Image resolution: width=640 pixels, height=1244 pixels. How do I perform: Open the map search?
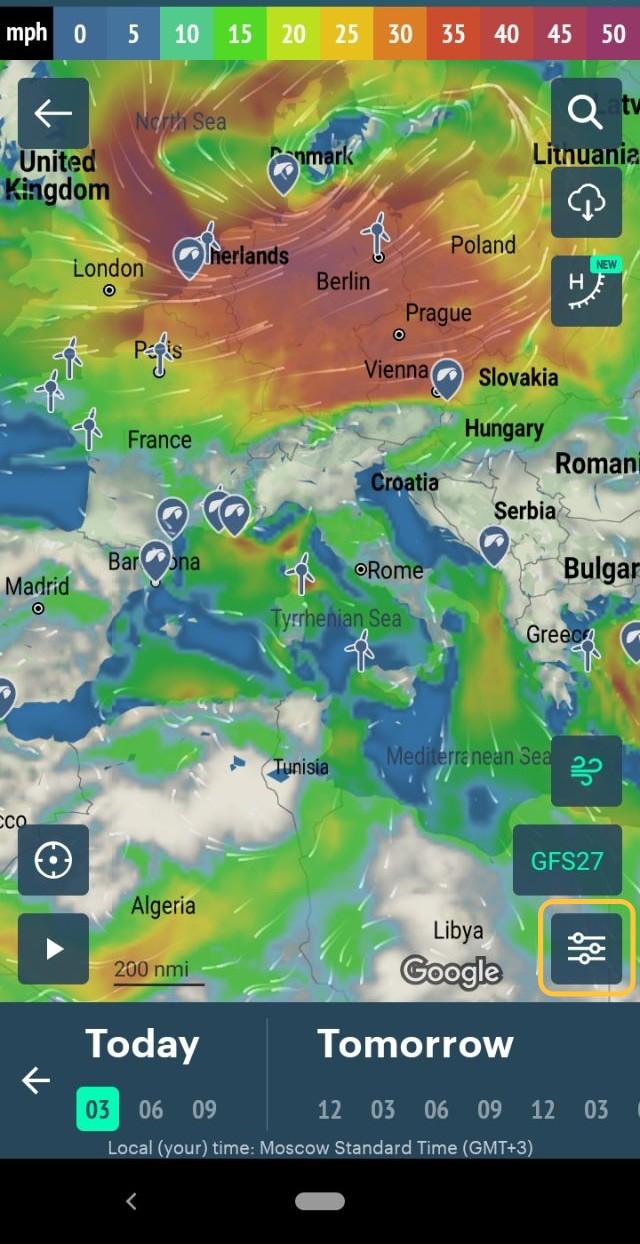tap(586, 113)
